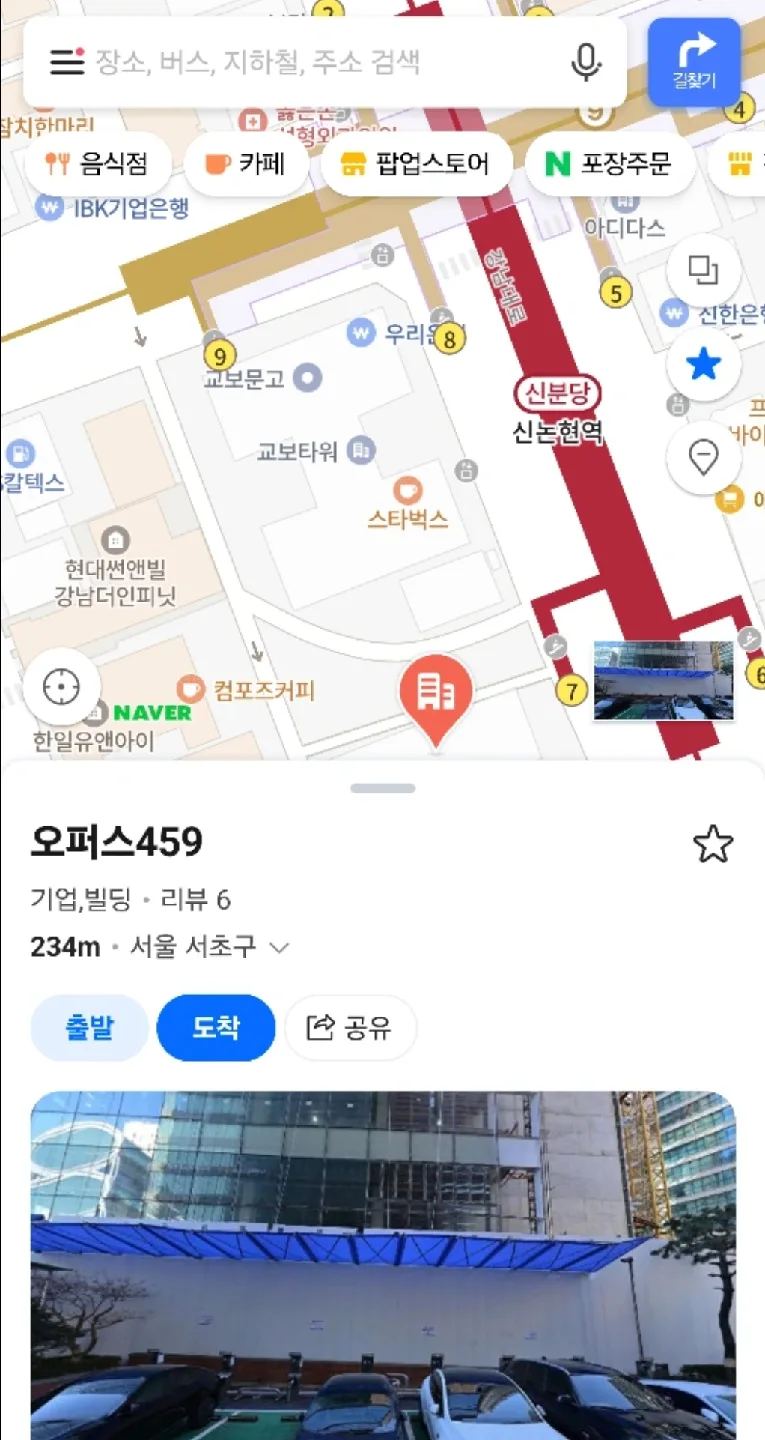Select the 팝업스토어 category chip
This screenshot has width=765, height=1440.
(x=416, y=164)
